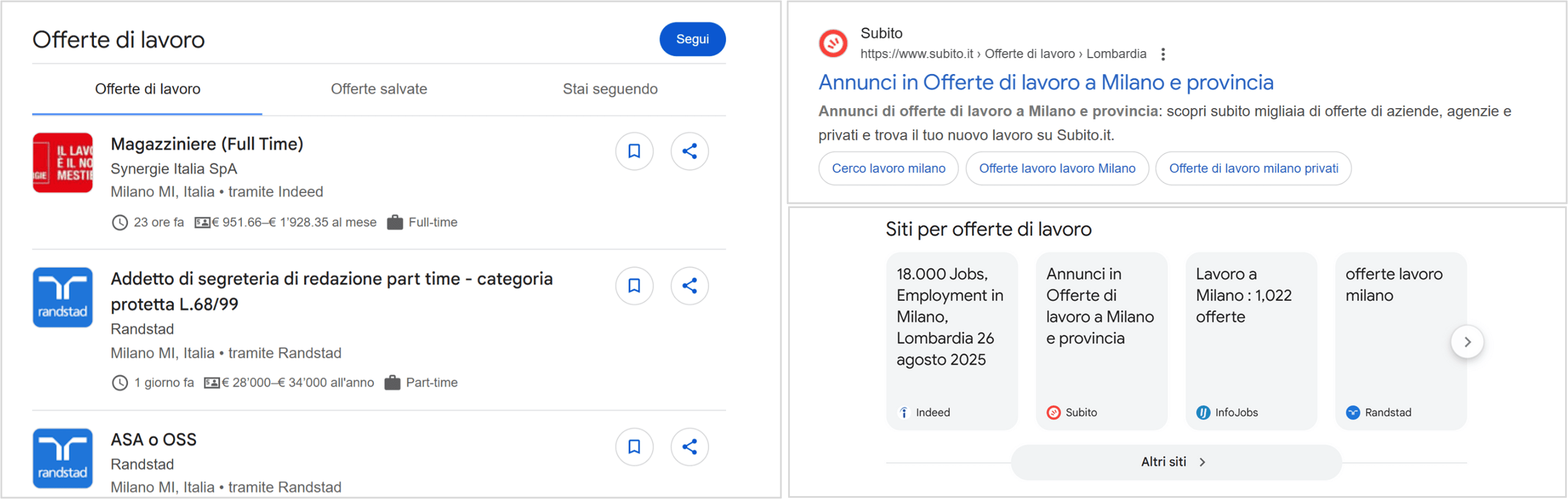This screenshot has height=499, width=1568.
Task: Tap the Segui button
Action: (x=692, y=39)
